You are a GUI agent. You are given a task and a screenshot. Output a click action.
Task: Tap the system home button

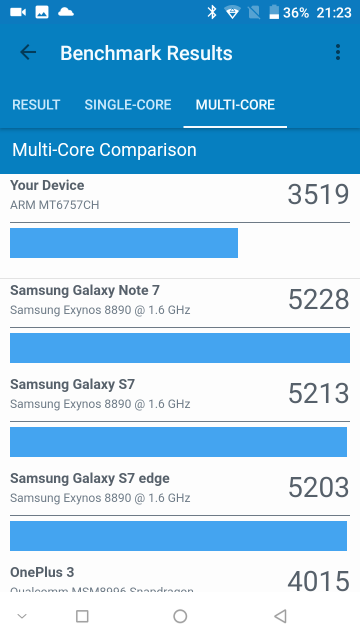point(180,616)
